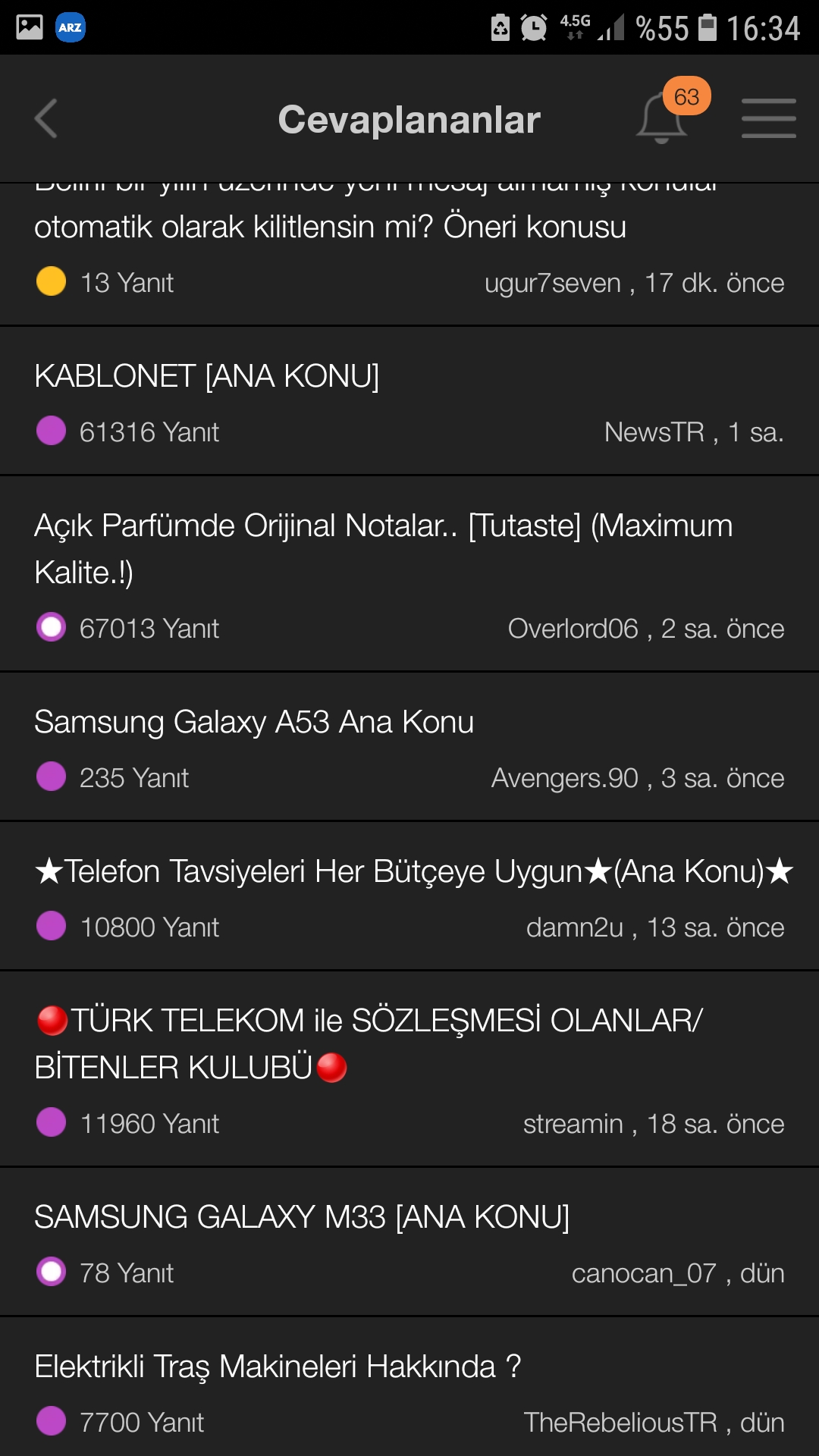819x1456 pixels.
Task: Open the Telefon Tavsiyeleri Her Bütçeye Uygun thread
Action: 409,896
